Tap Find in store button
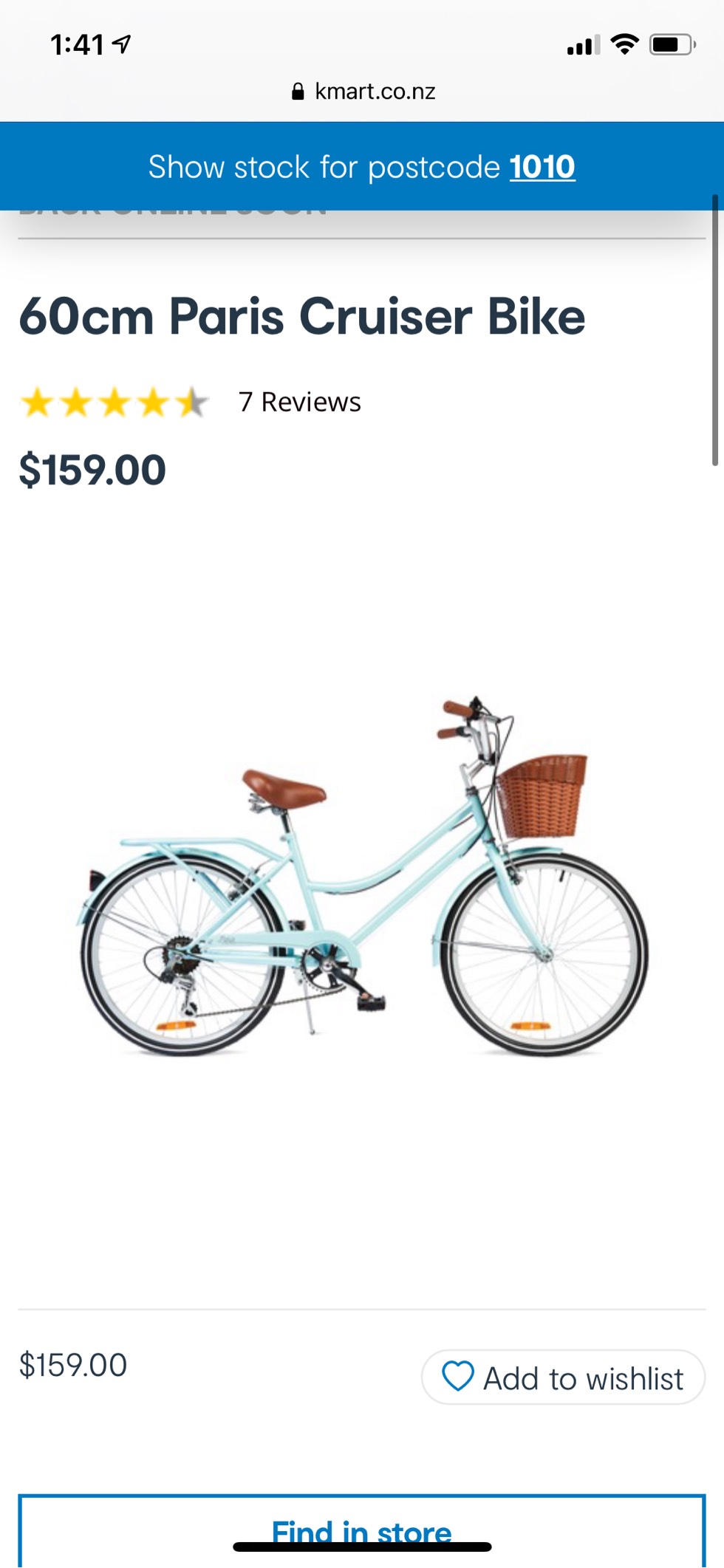The height and width of the screenshot is (1568, 724). pyautogui.click(x=361, y=1530)
